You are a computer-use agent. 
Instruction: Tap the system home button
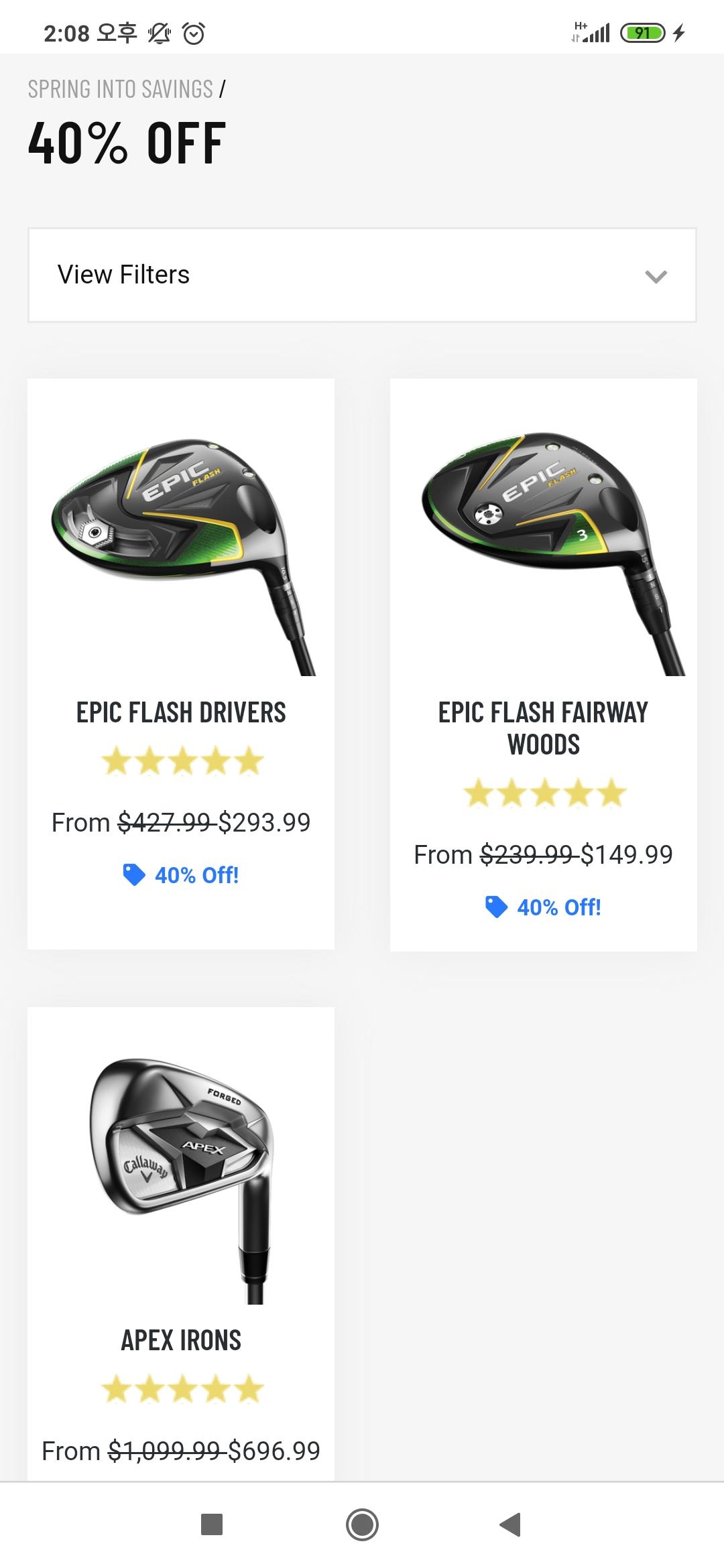coord(362,1524)
